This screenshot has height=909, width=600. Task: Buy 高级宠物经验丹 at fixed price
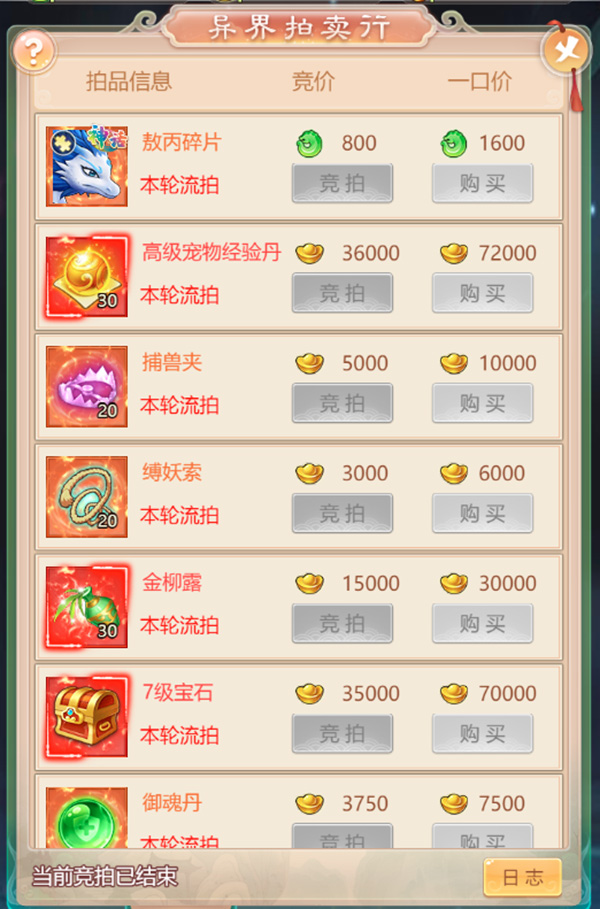pos(482,294)
